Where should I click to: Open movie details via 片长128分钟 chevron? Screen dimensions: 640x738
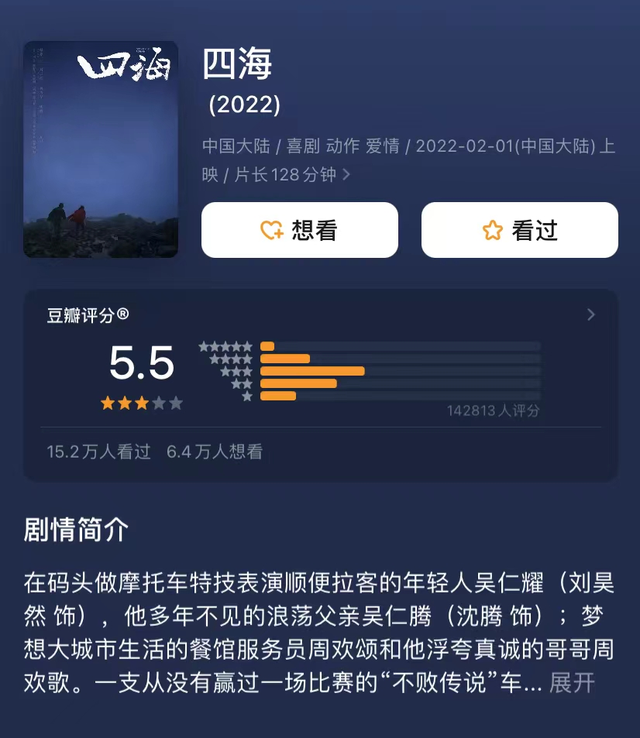[346, 175]
